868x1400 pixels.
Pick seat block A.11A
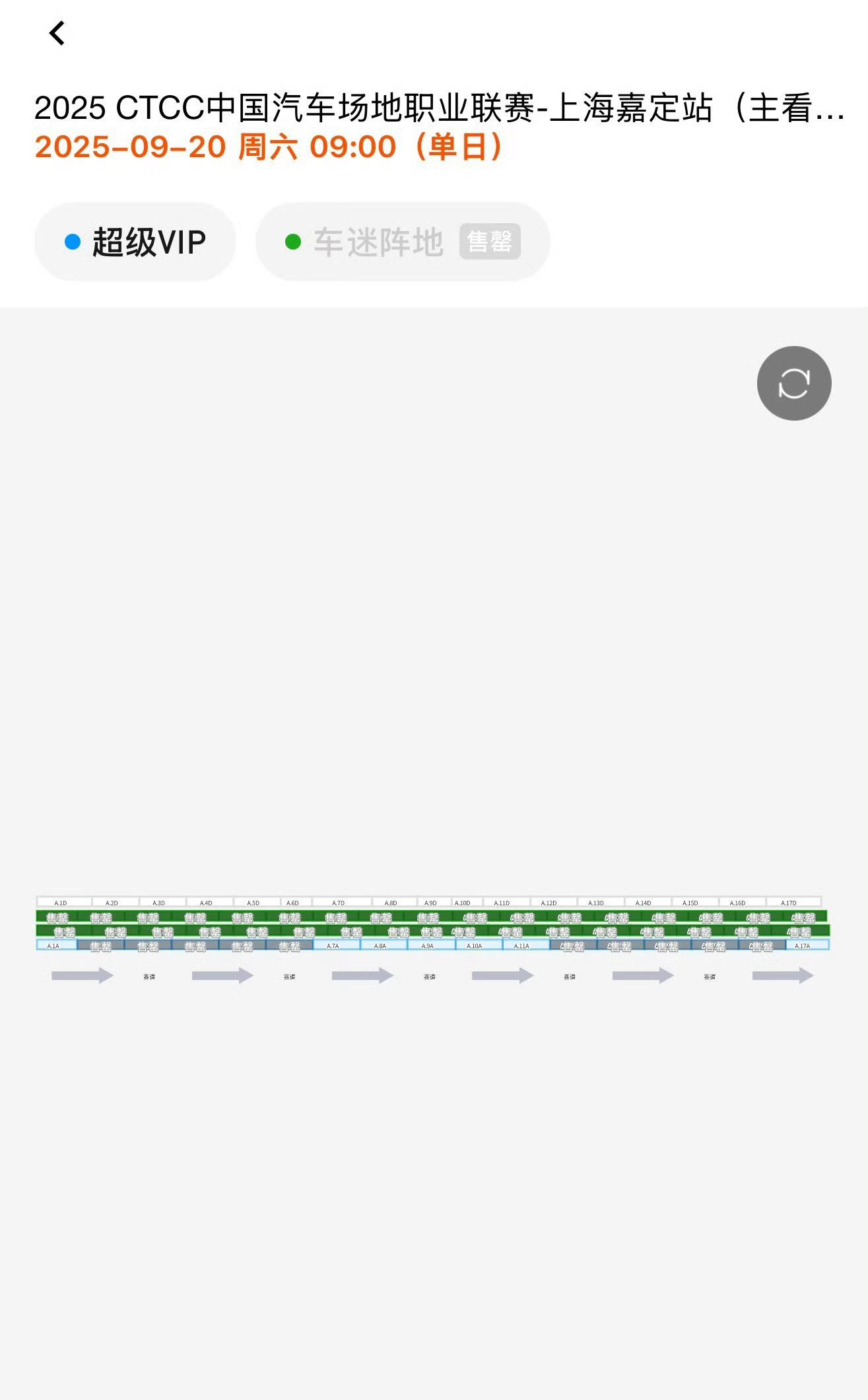(x=525, y=946)
